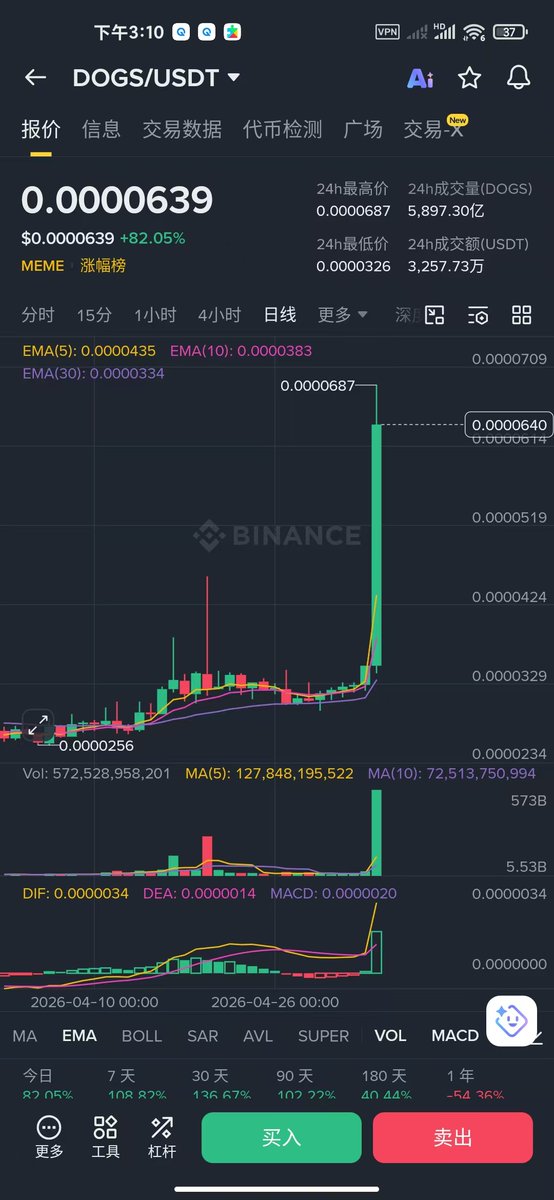Open the 工具 tools menu

pos(105,1138)
